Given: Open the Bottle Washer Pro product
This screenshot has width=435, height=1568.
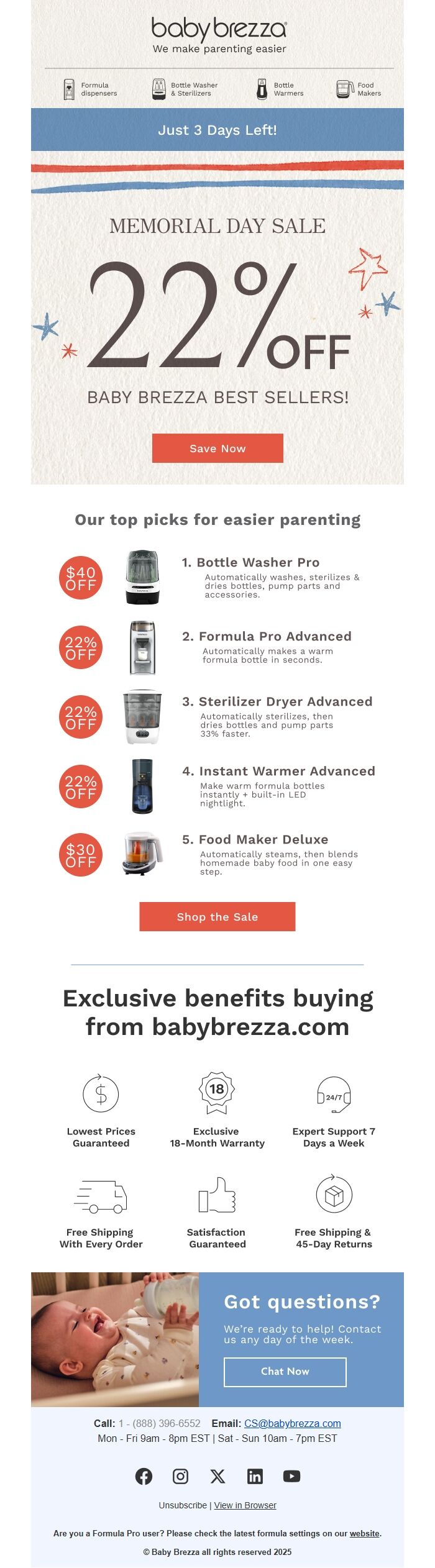Looking at the screenshot, I should tap(250, 562).
